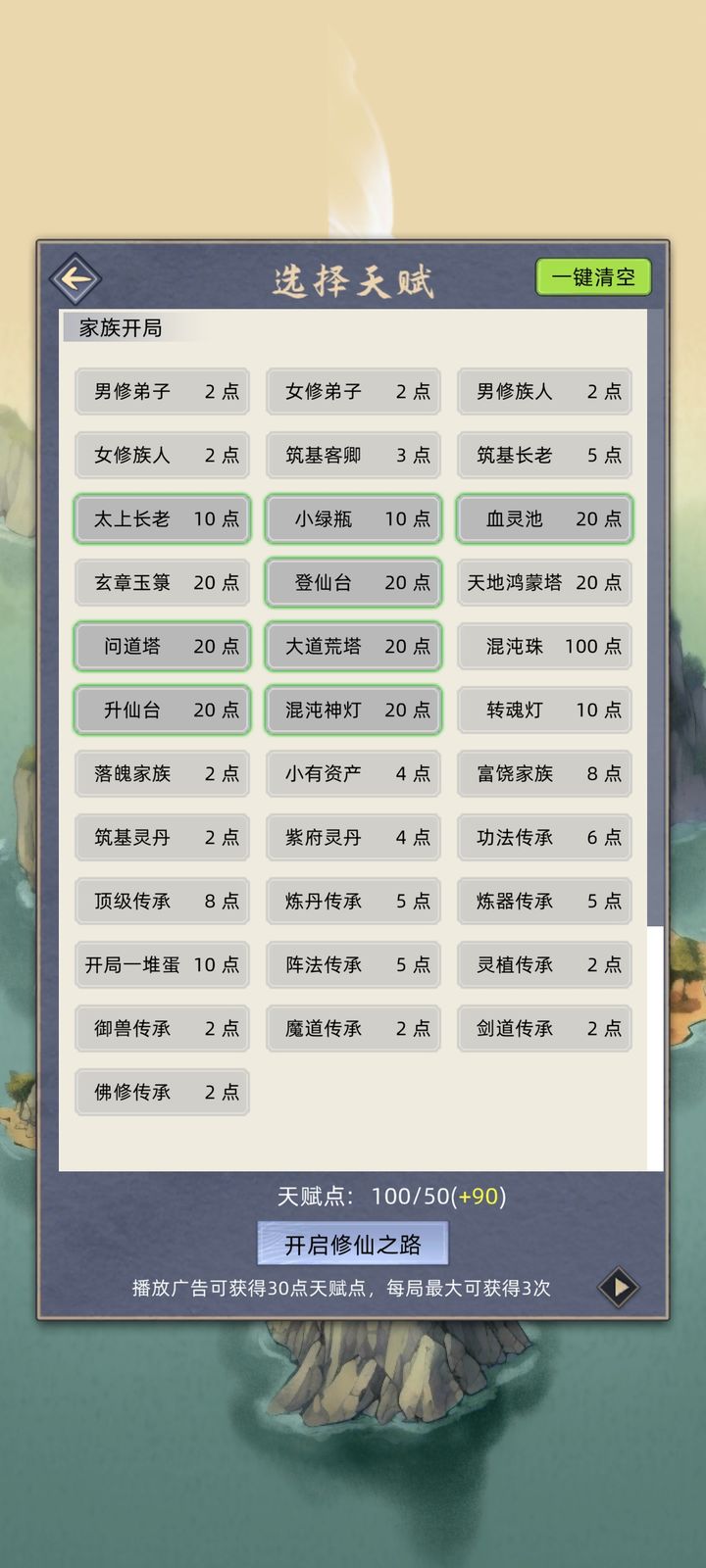706x1568 pixels.
Task: Deselect the 太上长老 talent
Action: point(162,518)
